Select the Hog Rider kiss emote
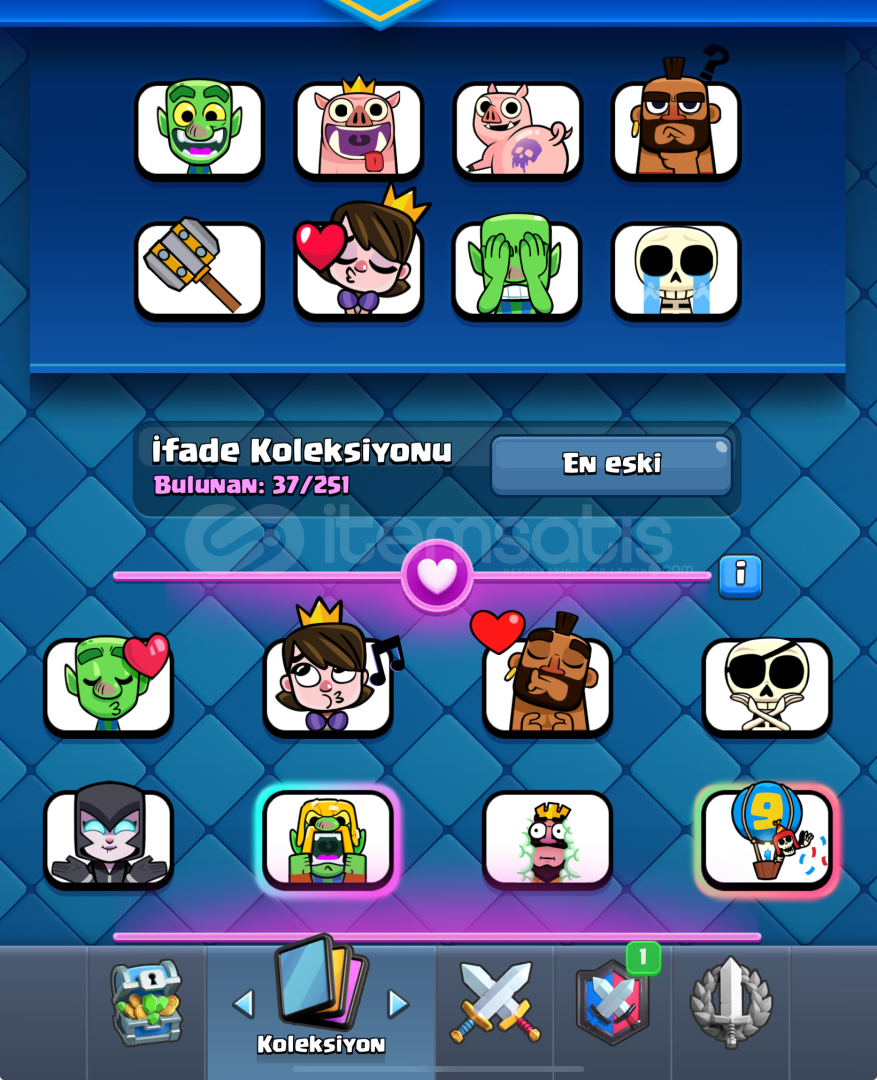The image size is (877, 1080). [x=547, y=686]
